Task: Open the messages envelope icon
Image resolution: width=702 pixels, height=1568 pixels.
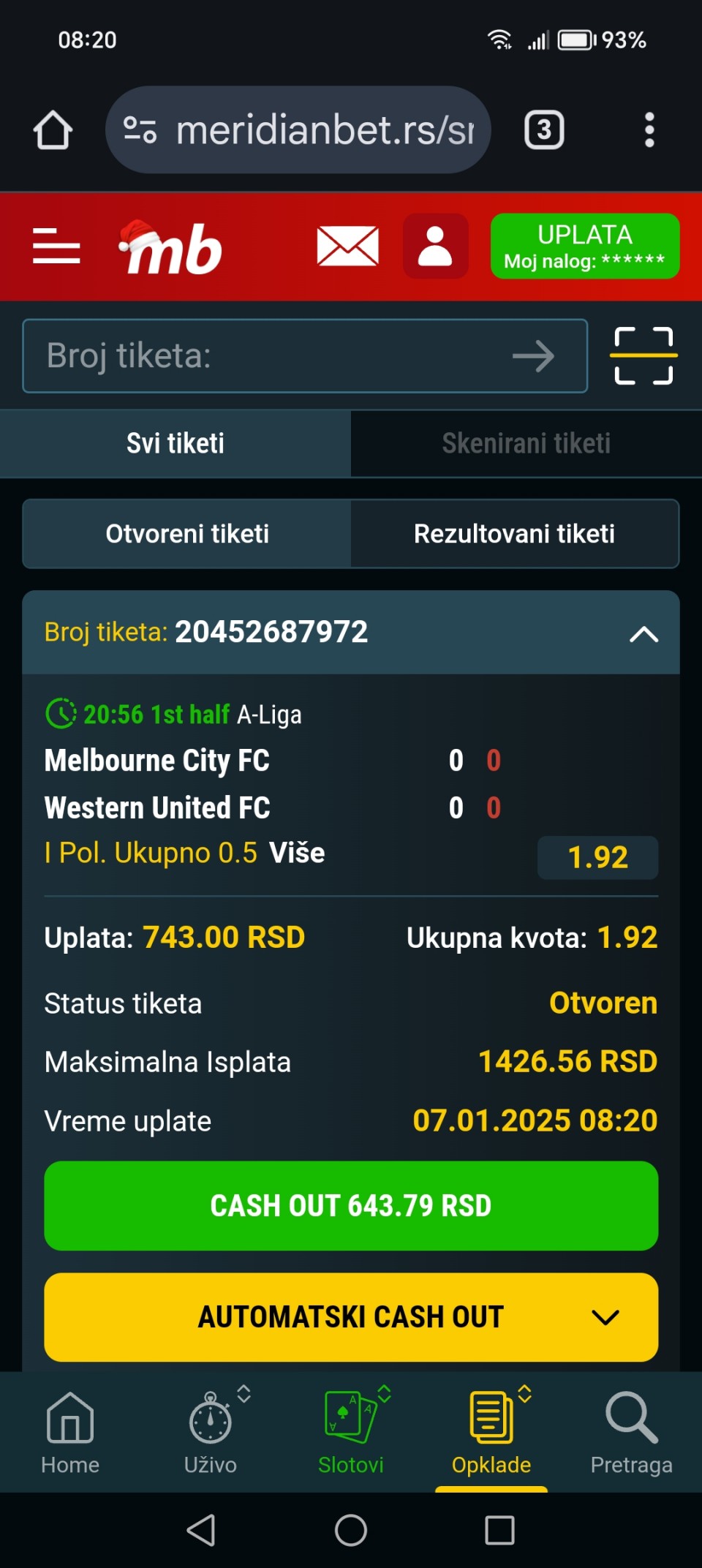Action: point(347,246)
